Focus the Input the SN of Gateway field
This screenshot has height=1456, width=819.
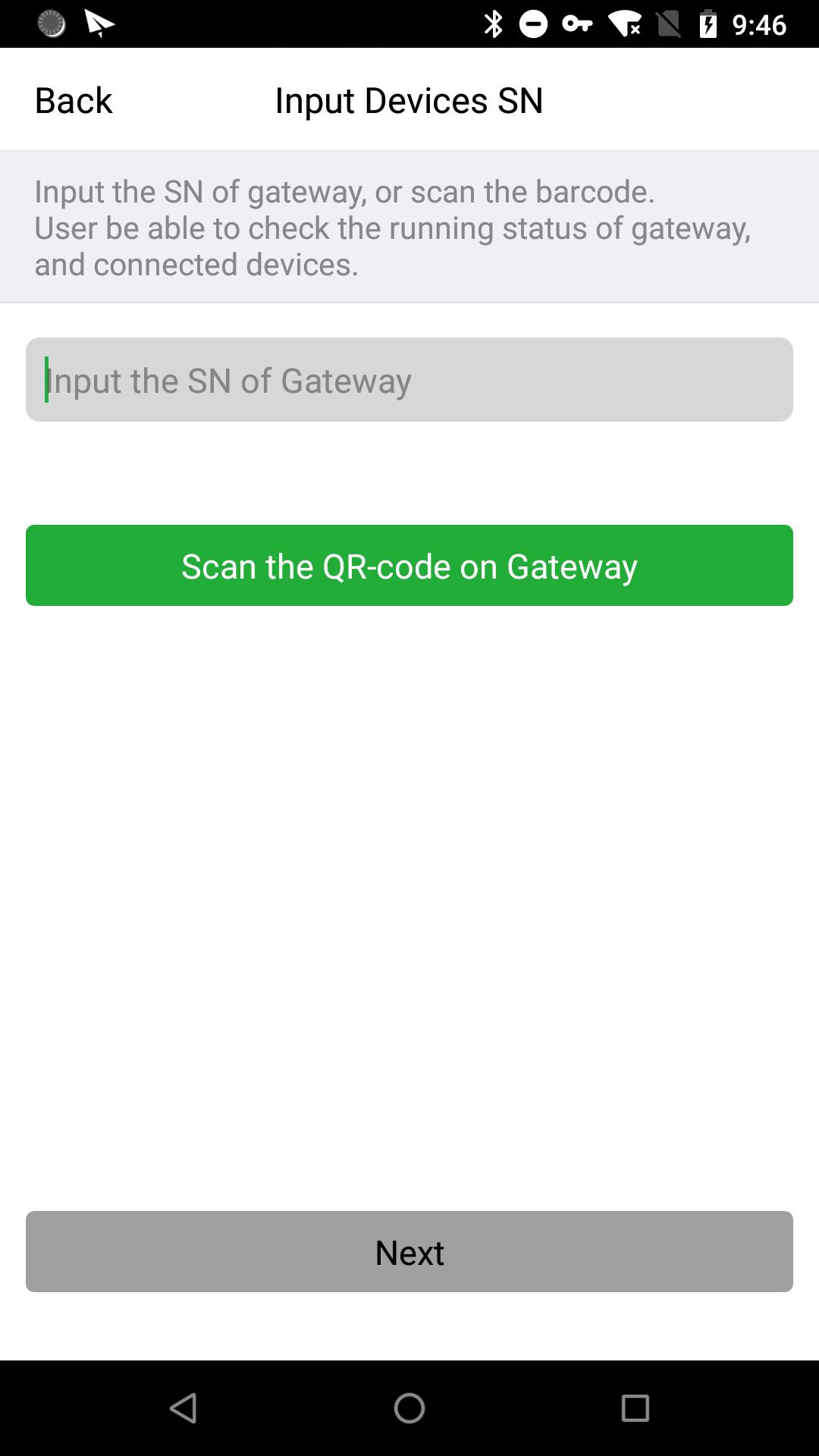point(409,379)
